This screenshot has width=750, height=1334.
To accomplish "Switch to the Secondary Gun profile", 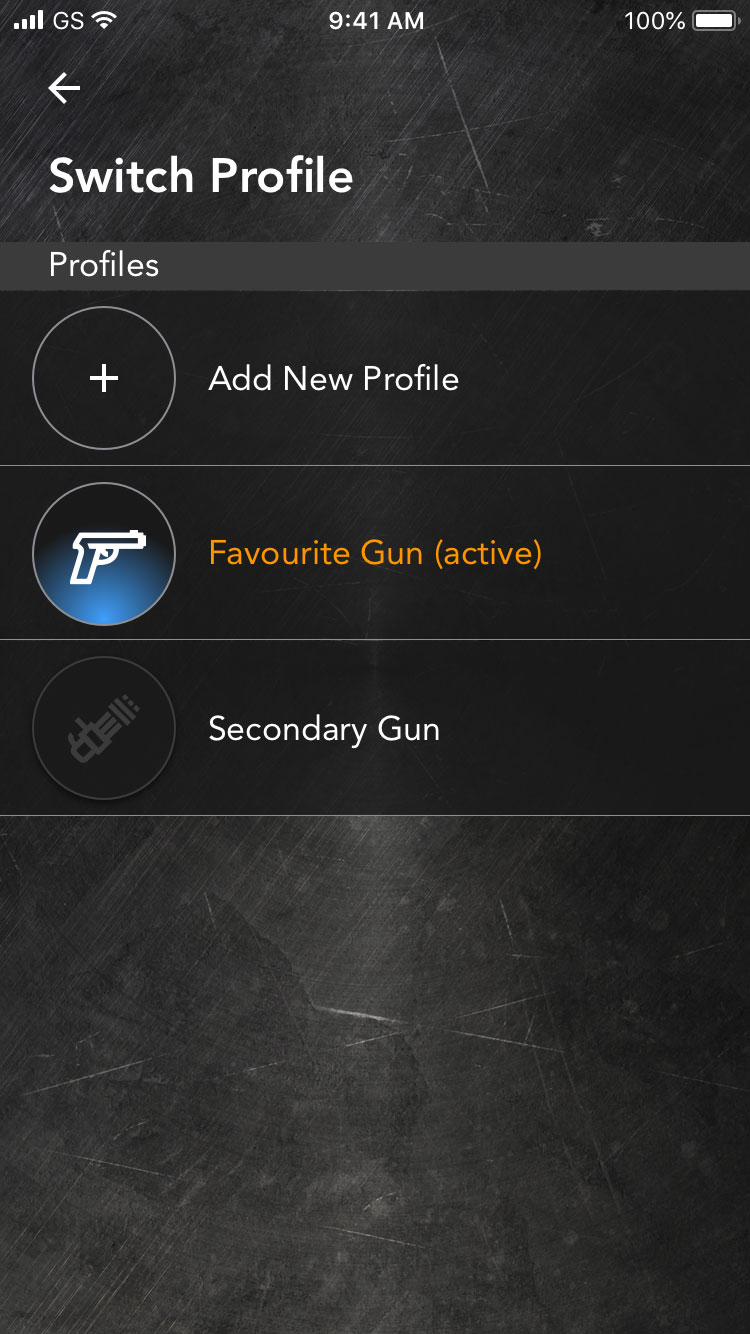I will click(x=323, y=729).
